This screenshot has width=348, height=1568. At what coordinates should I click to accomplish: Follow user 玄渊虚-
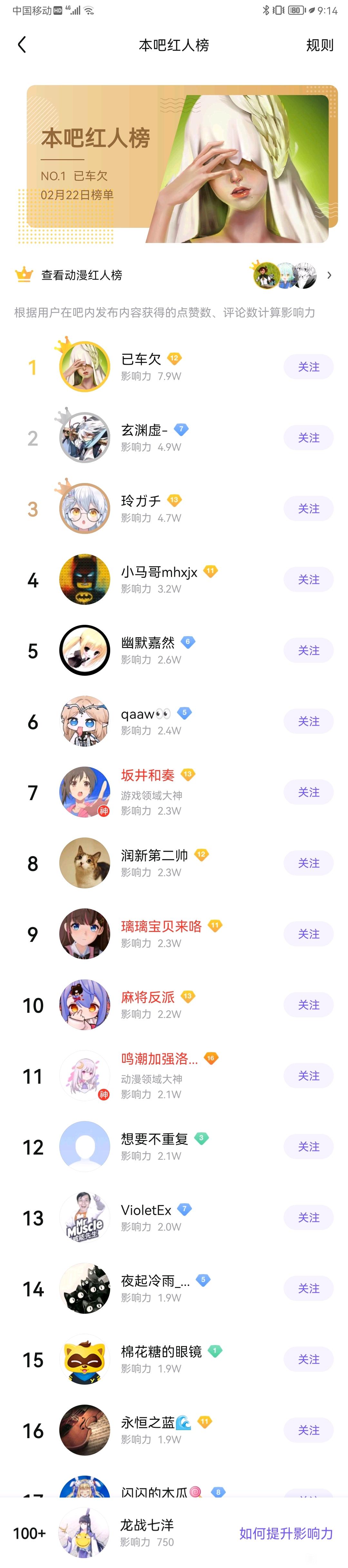point(308,438)
